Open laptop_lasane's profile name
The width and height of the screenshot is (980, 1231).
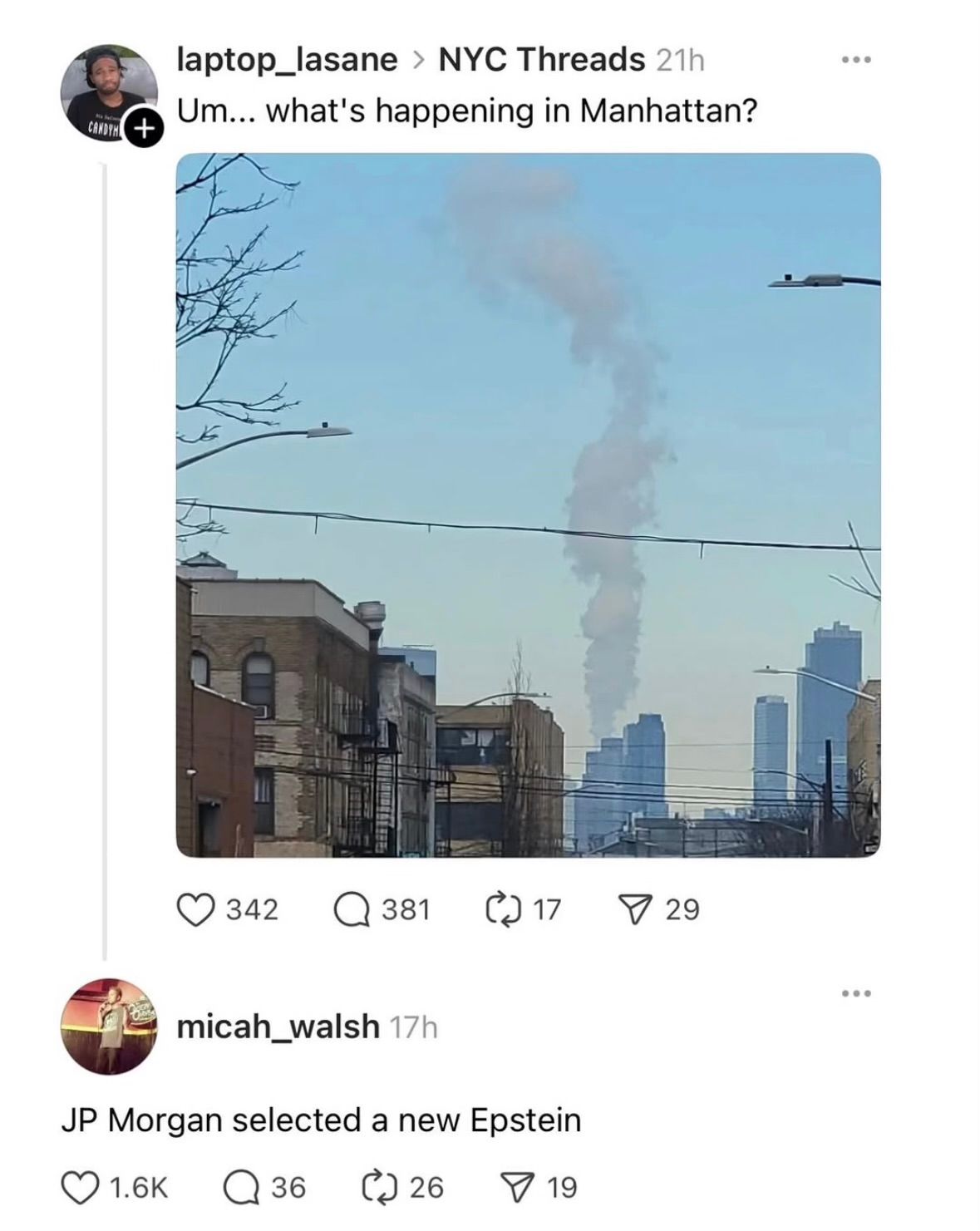[x=287, y=59]
